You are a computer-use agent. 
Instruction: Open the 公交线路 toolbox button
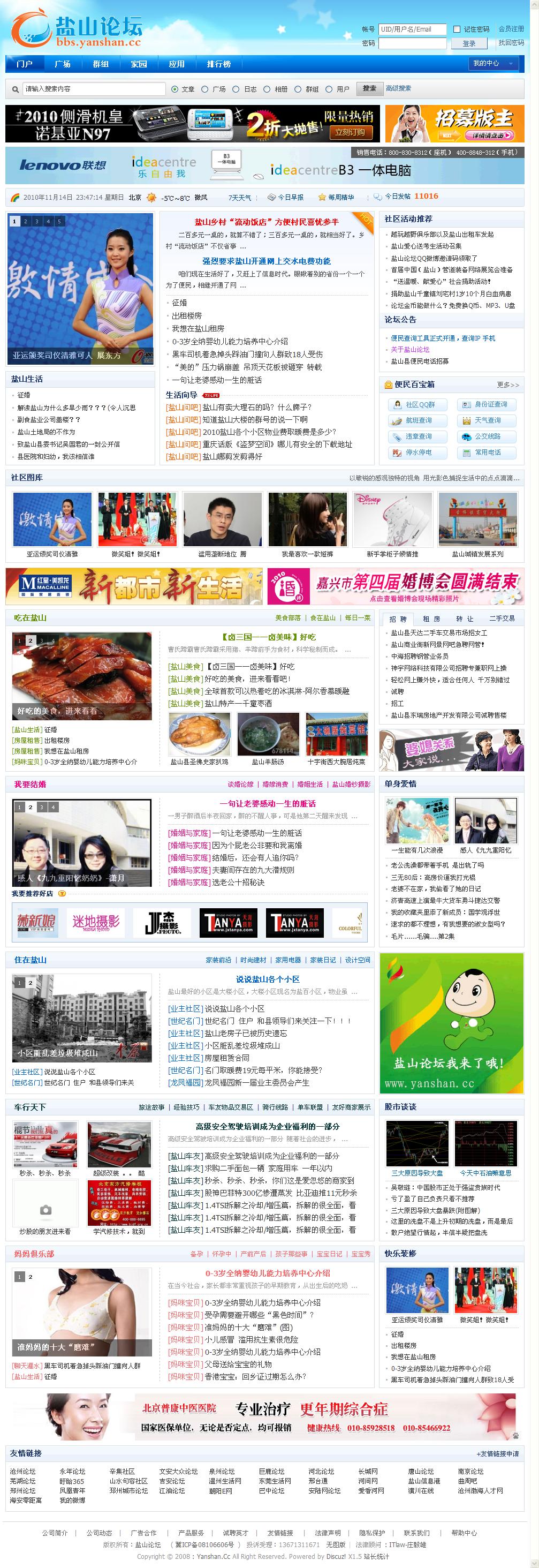coord(486,436)
